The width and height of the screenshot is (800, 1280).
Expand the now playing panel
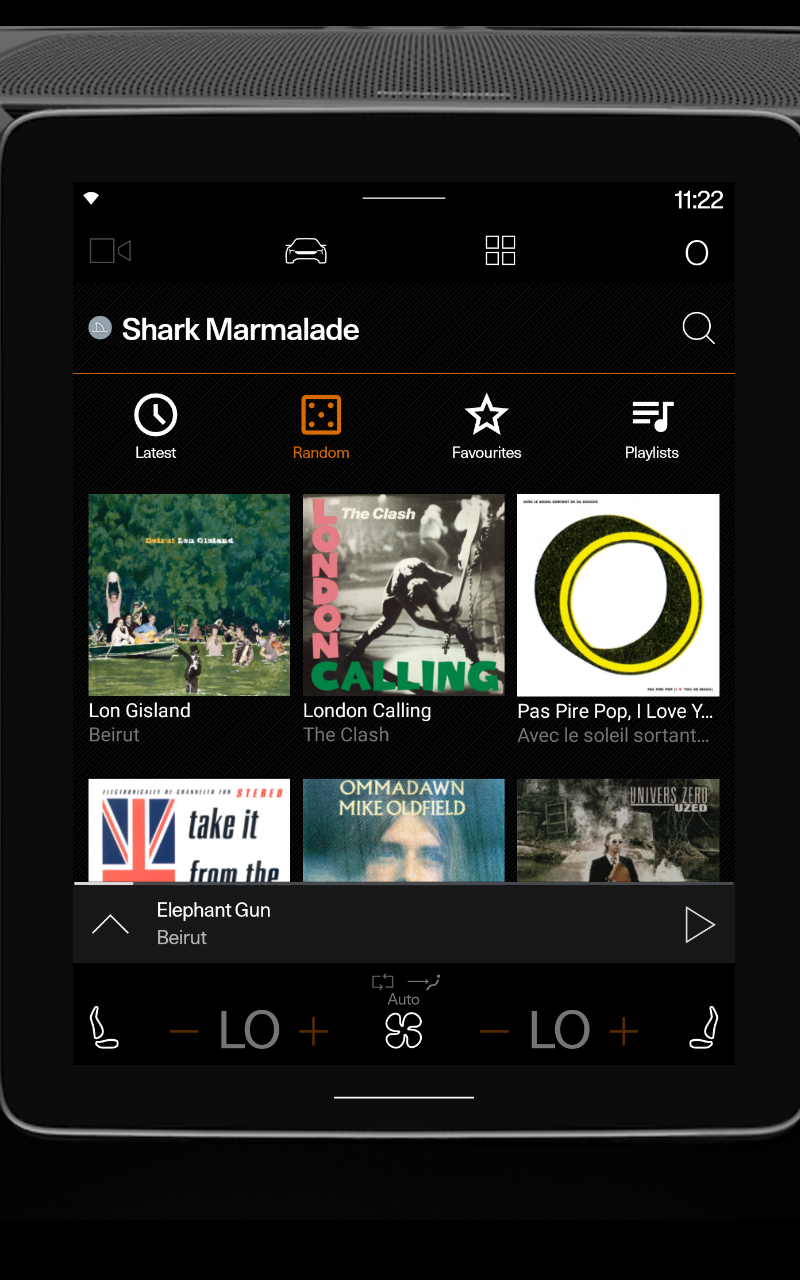[x=110, y=925]
